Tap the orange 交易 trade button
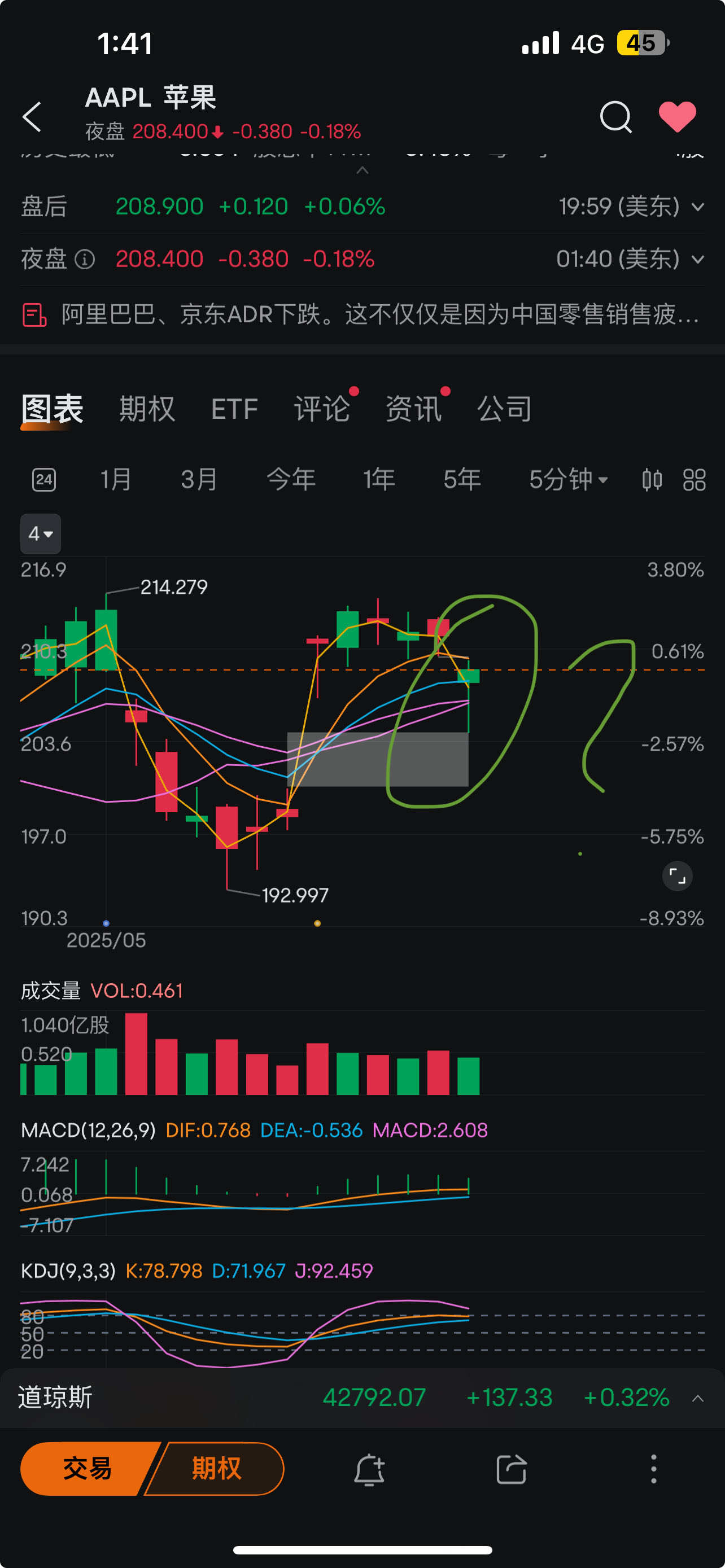Viewport: 725px width, 1568px height. (88, 1469)
